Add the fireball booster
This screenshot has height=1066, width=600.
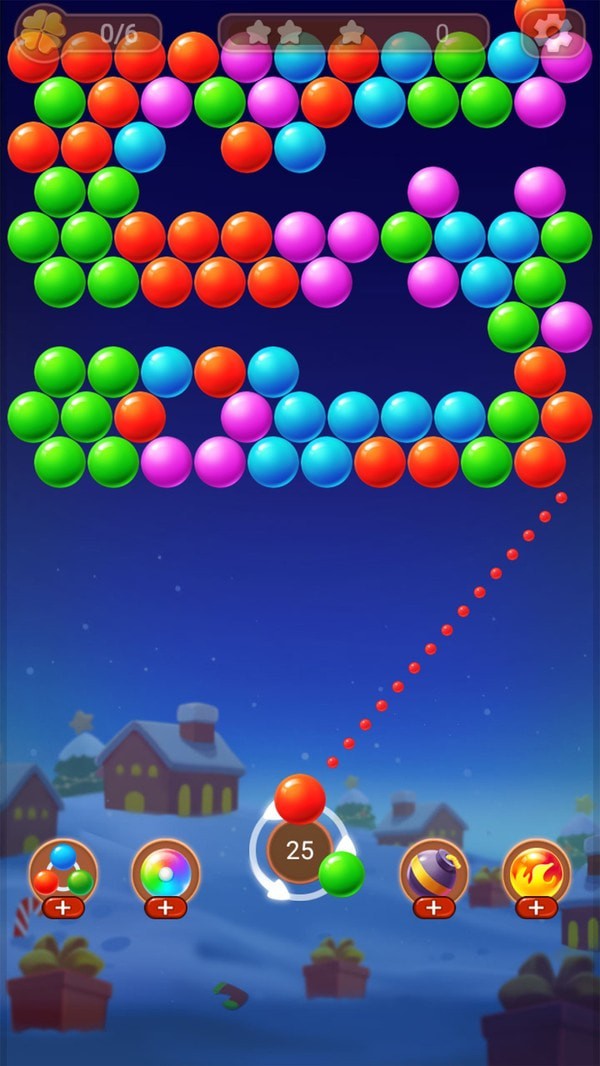coord(536,907)
